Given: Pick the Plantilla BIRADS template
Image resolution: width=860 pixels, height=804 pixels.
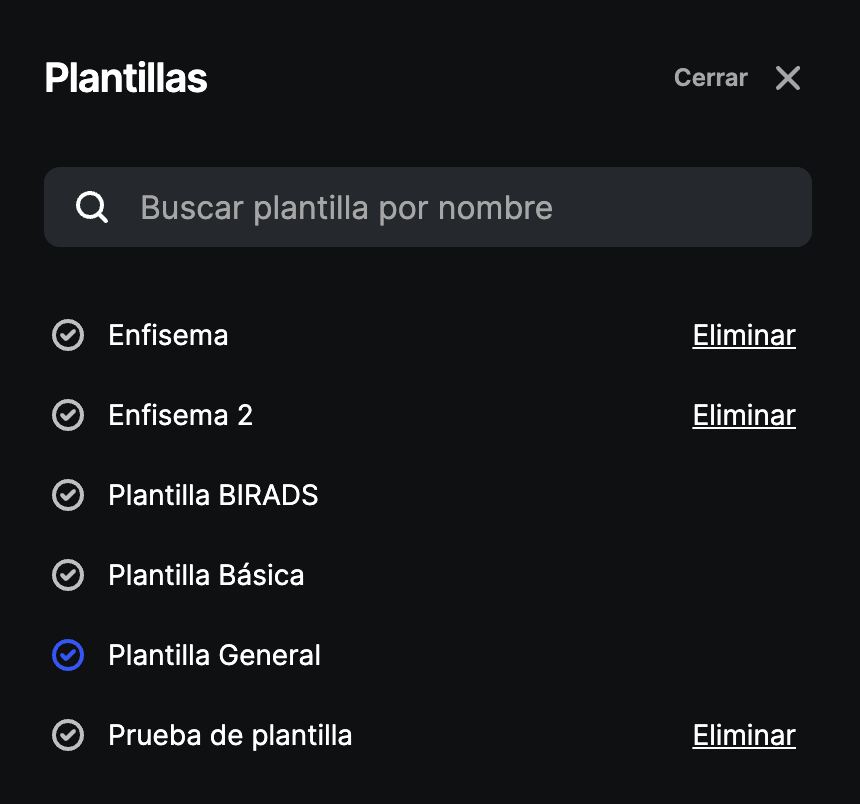Looking at the screenshot, I should click(x=213, y=495).
